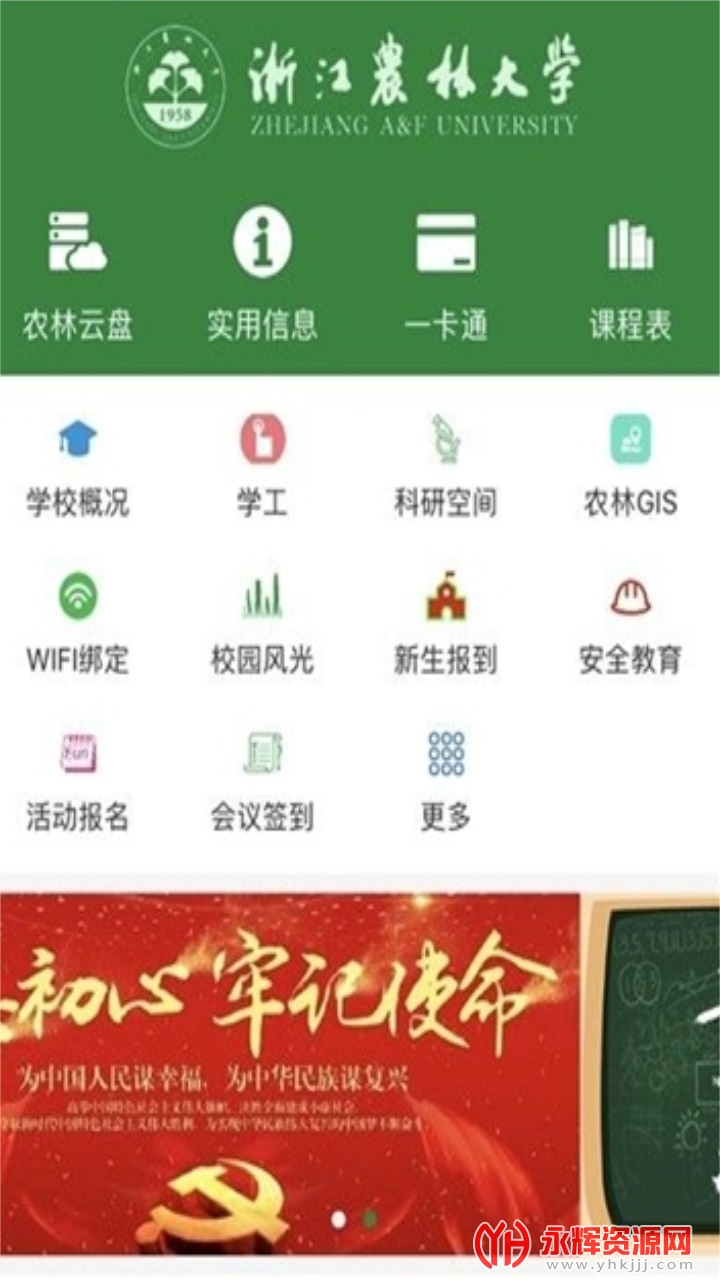720x1280 pixels.
Task: Select the second banner page dot
Action: tap(369, 1219)
